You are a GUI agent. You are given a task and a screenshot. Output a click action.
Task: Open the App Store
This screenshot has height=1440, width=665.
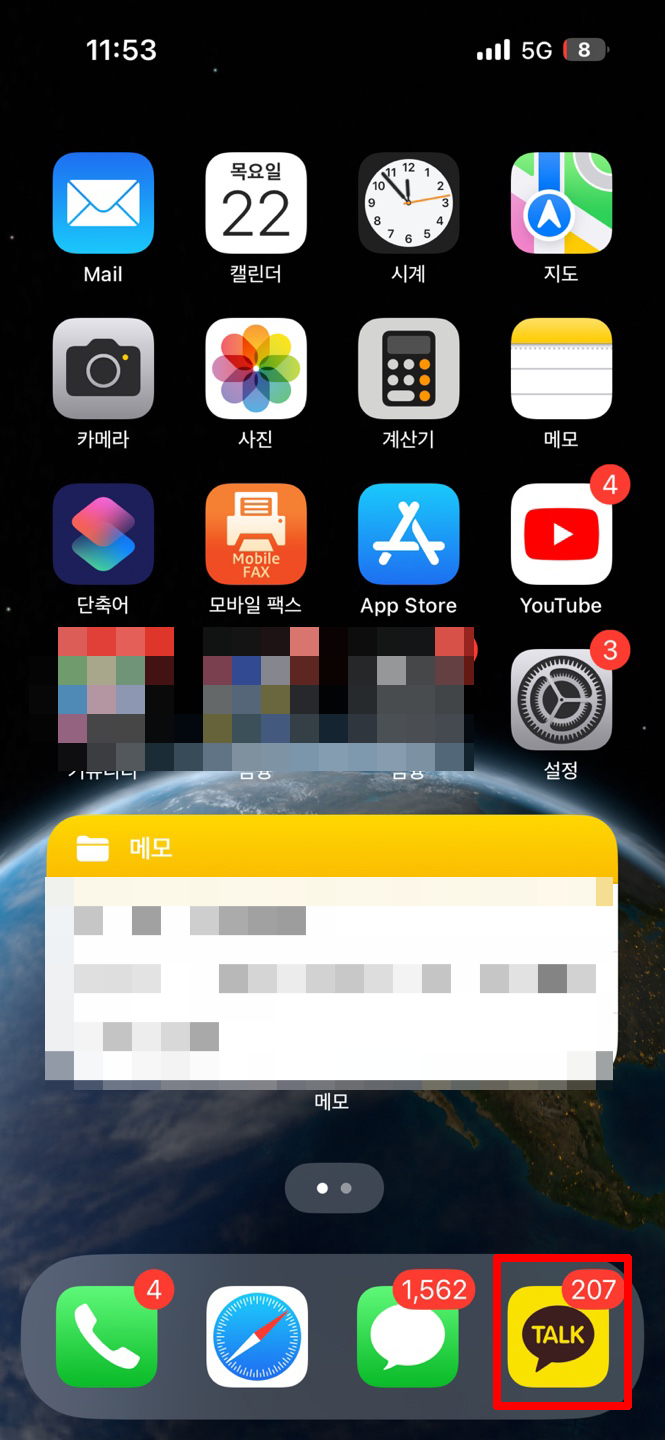click(408, 534)
